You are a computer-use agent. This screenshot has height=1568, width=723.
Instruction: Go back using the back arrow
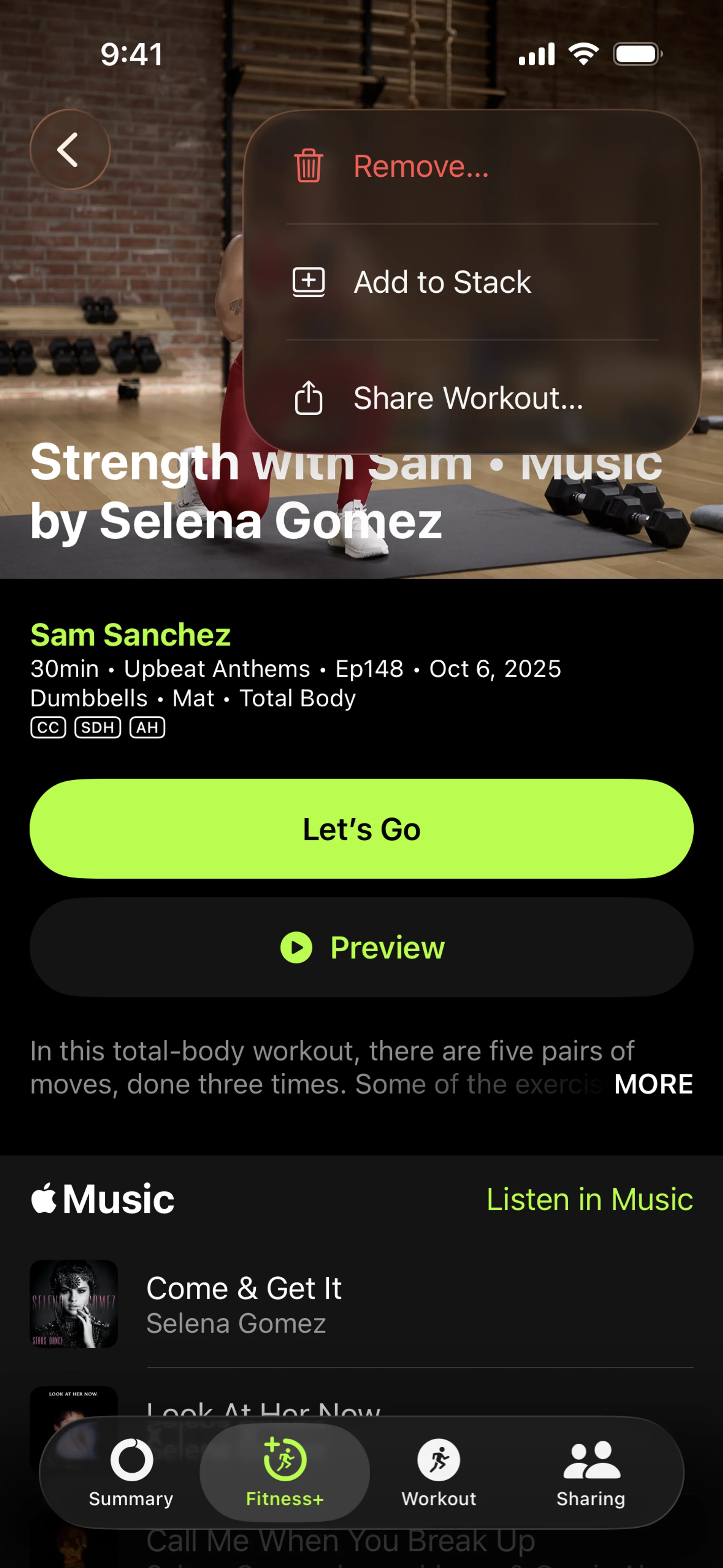pos(69,150)
